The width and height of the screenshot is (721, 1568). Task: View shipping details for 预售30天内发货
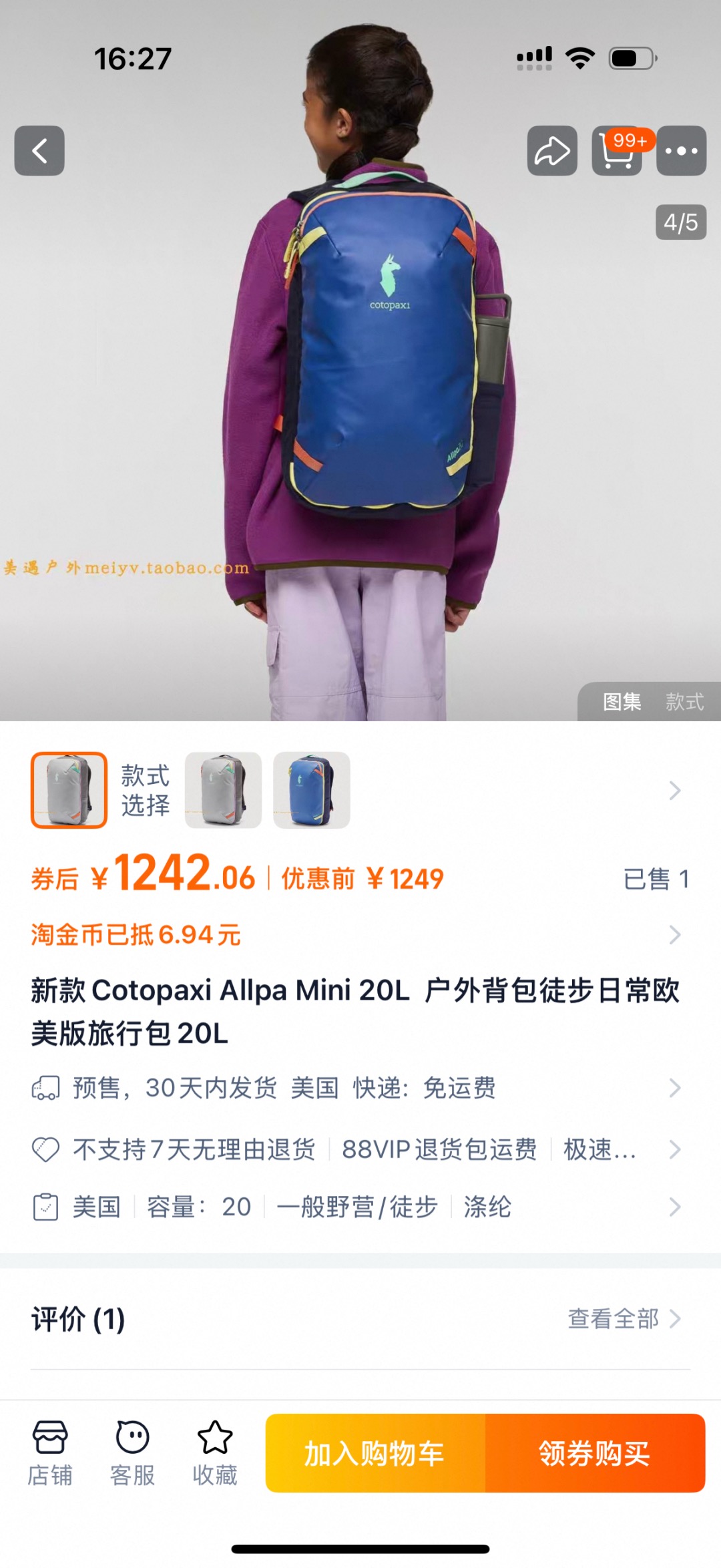[x=359, y=1088]
